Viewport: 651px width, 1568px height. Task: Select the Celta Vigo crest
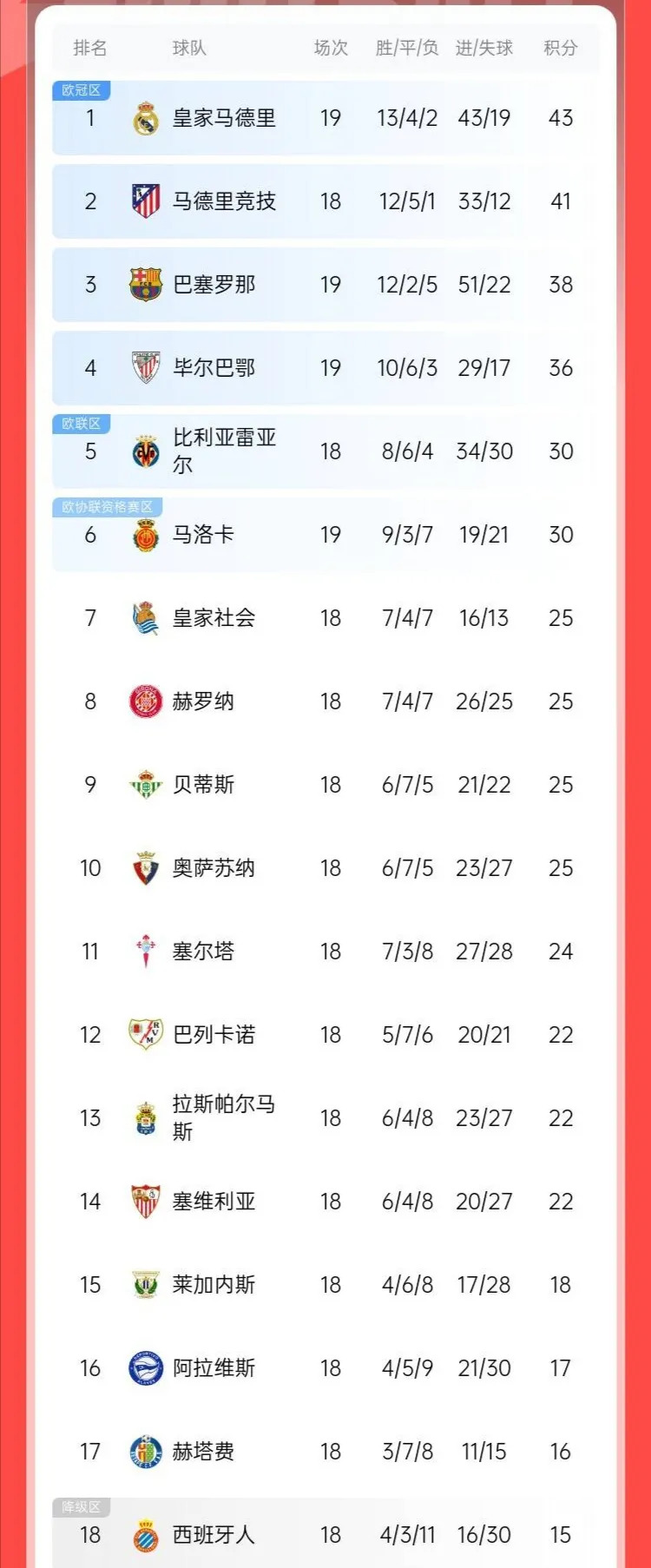pyautogui.click(x=145, y=951)
